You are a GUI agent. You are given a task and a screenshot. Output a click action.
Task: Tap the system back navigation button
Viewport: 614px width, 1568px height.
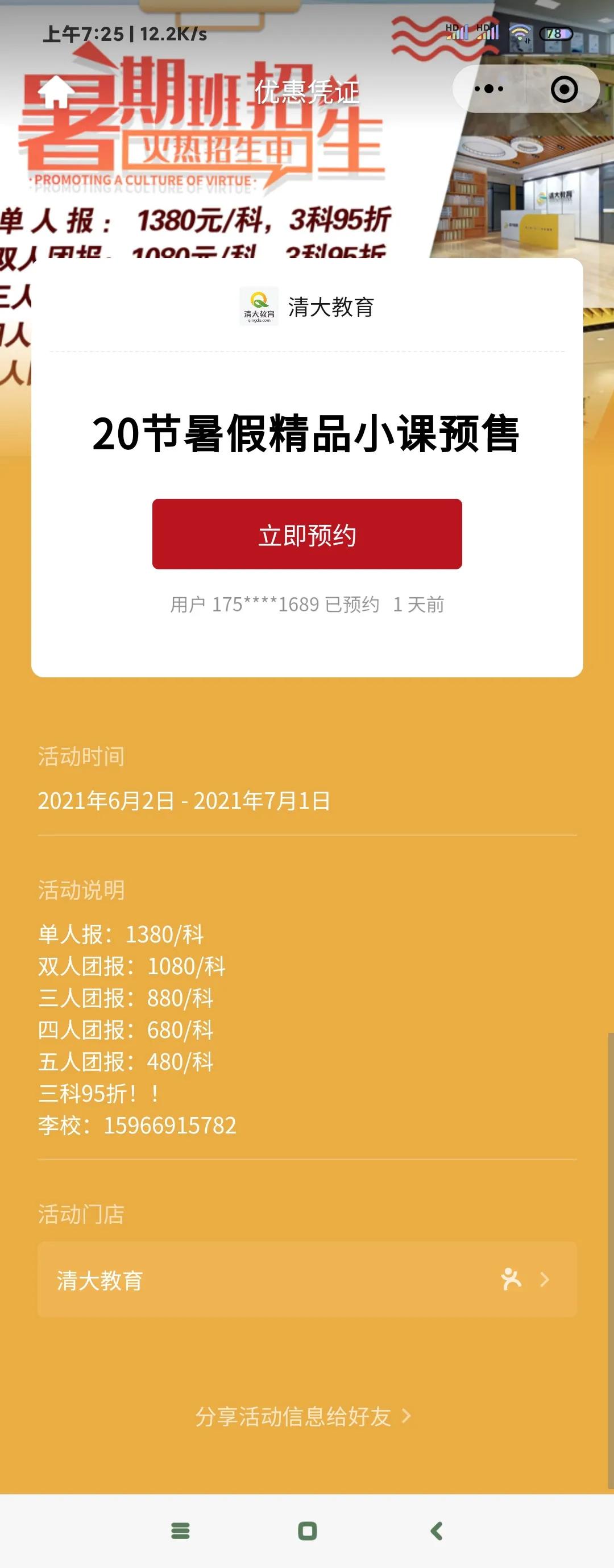(x=436, y=1531)
